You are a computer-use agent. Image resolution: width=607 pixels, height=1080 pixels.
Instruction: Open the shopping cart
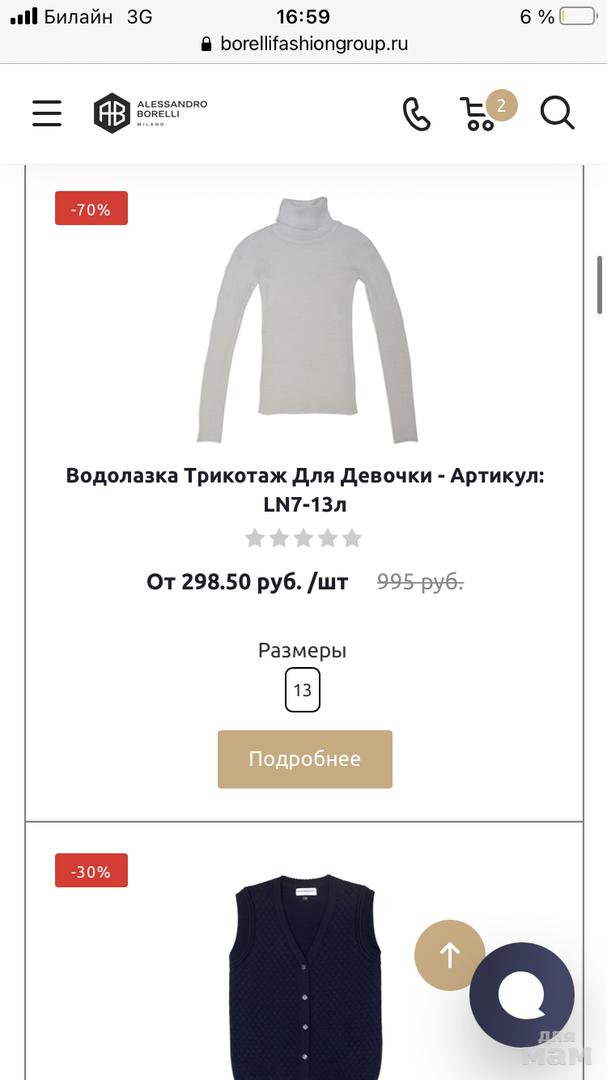coord(481,113)
